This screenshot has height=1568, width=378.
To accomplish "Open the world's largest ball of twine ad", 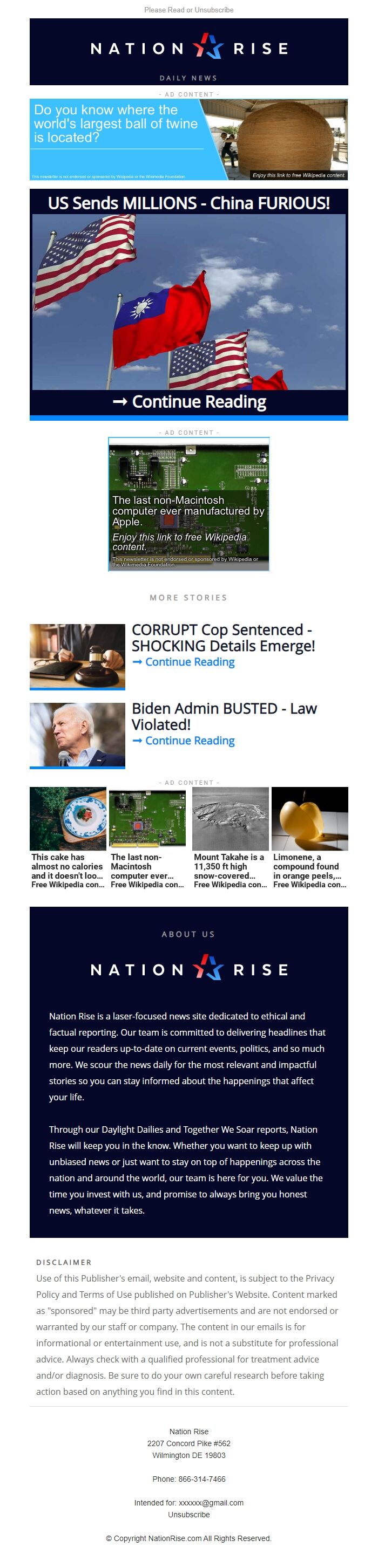I will click(188, 139).
